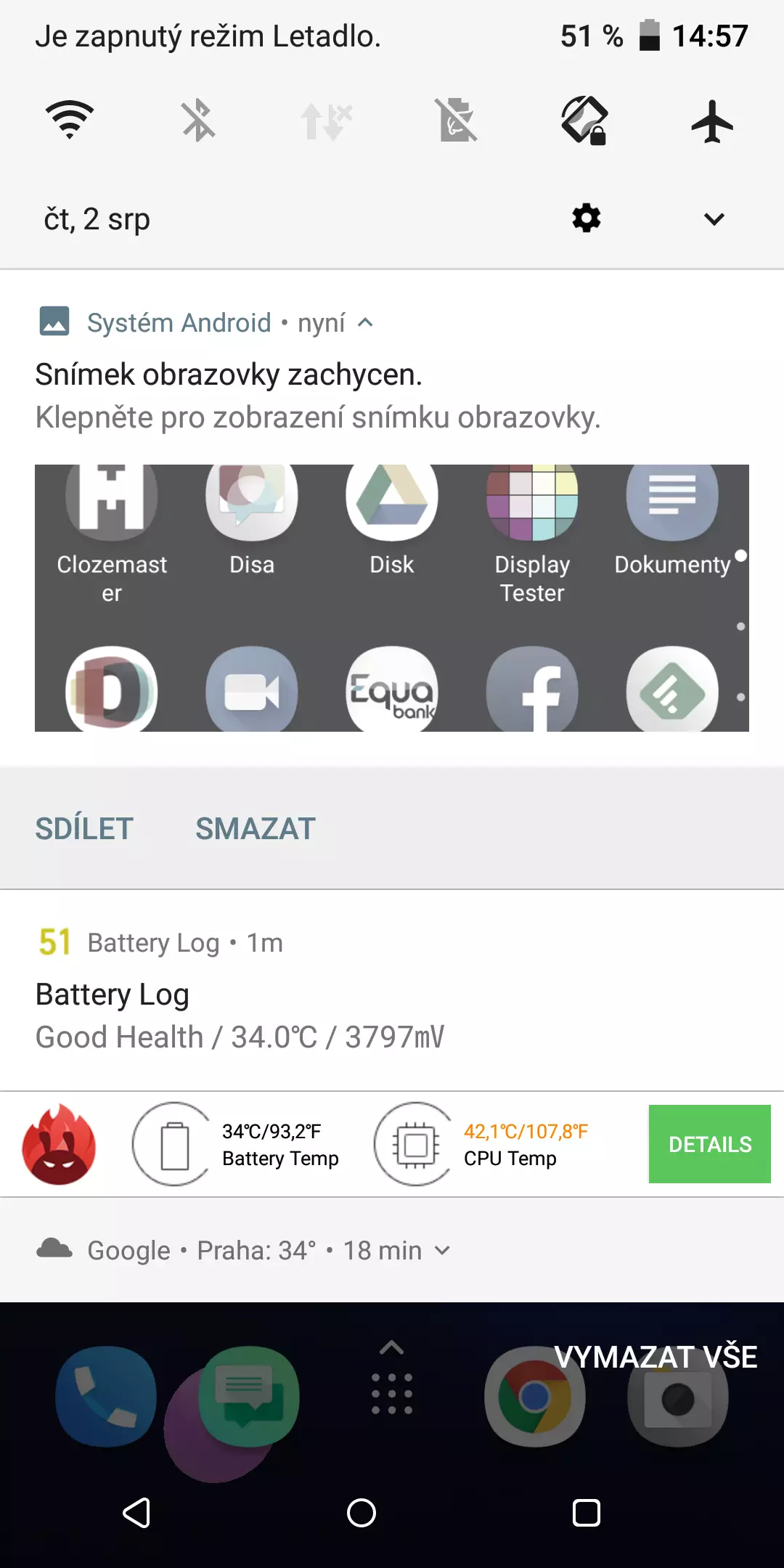Tap SMAZAT to delete the screenshot
The height and width of the screenshot is (1568, 784).
point(256,828)
